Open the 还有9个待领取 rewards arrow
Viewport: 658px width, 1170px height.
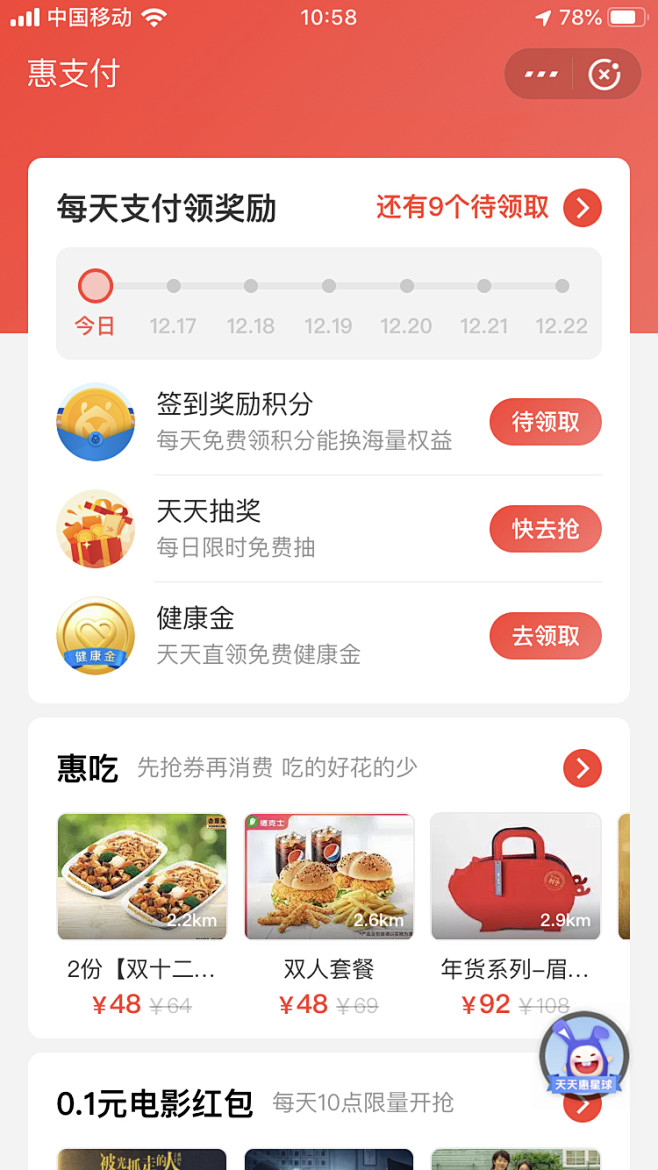point(582,208)
